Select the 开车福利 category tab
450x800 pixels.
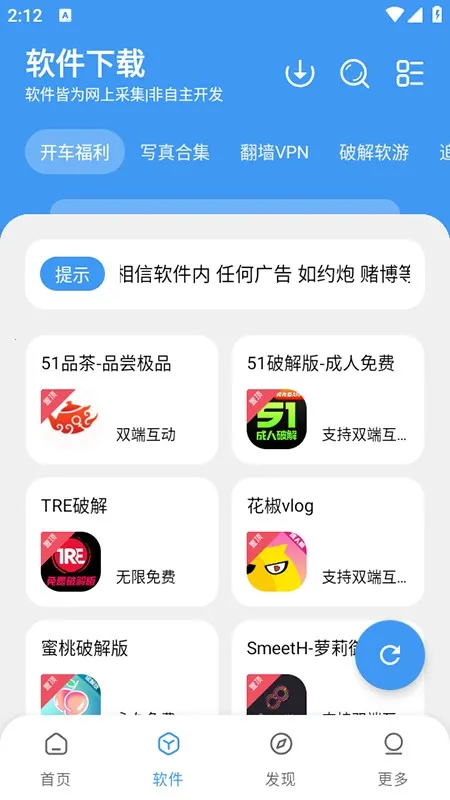click(x=75, y=152)
